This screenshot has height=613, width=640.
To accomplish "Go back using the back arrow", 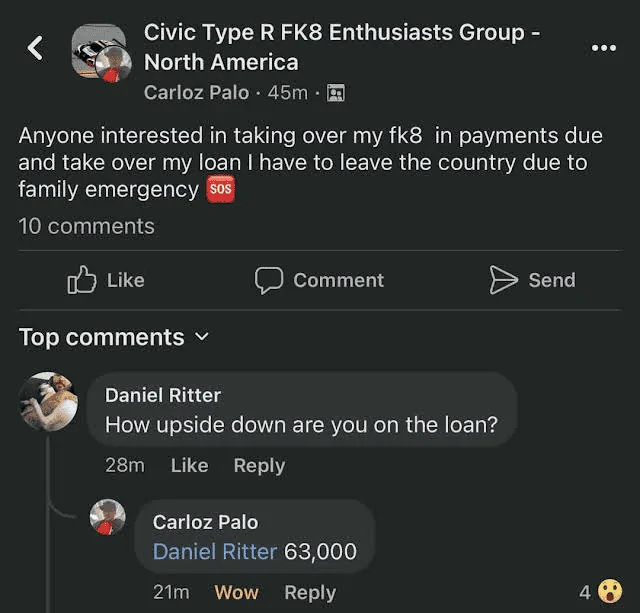I will 35,47.
